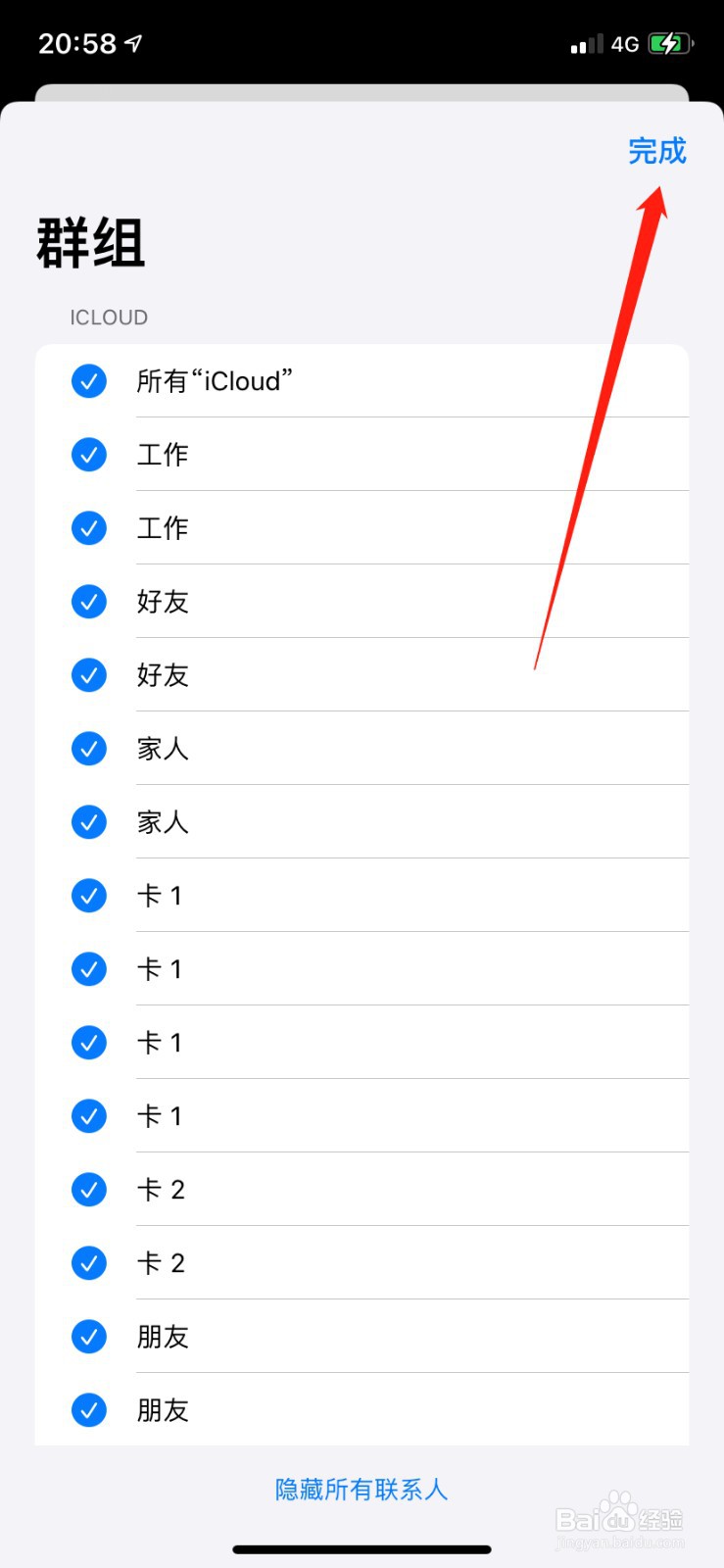Tap the 完成 button to finish
The image size is (724, 1568).
654,152
